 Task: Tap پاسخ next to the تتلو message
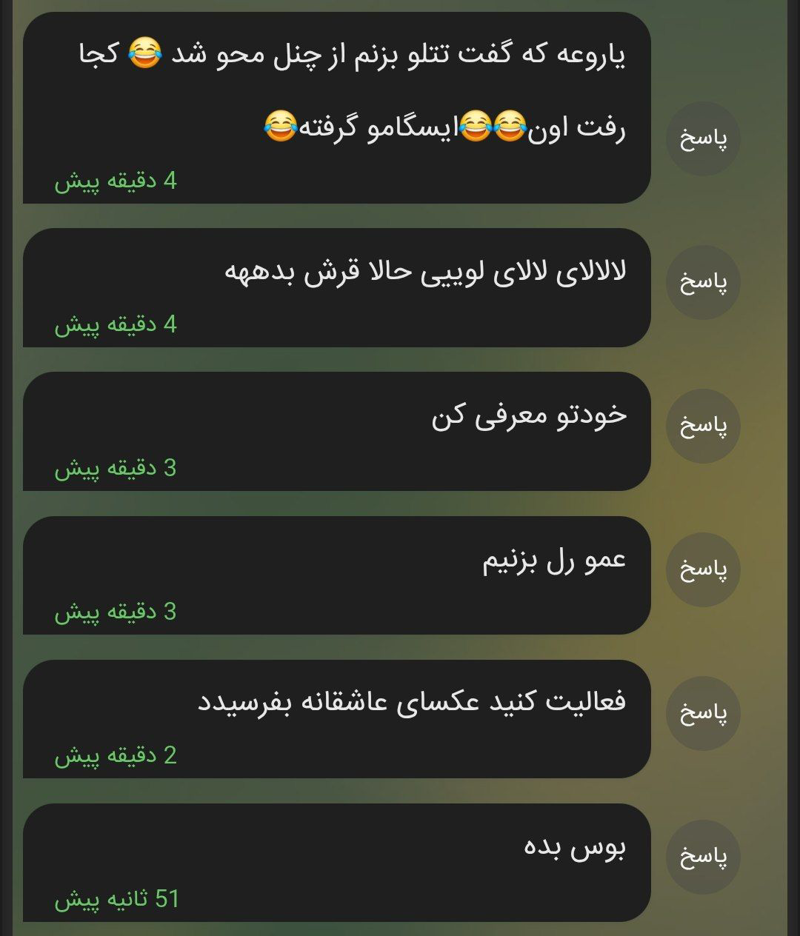[x=703, y=138]
